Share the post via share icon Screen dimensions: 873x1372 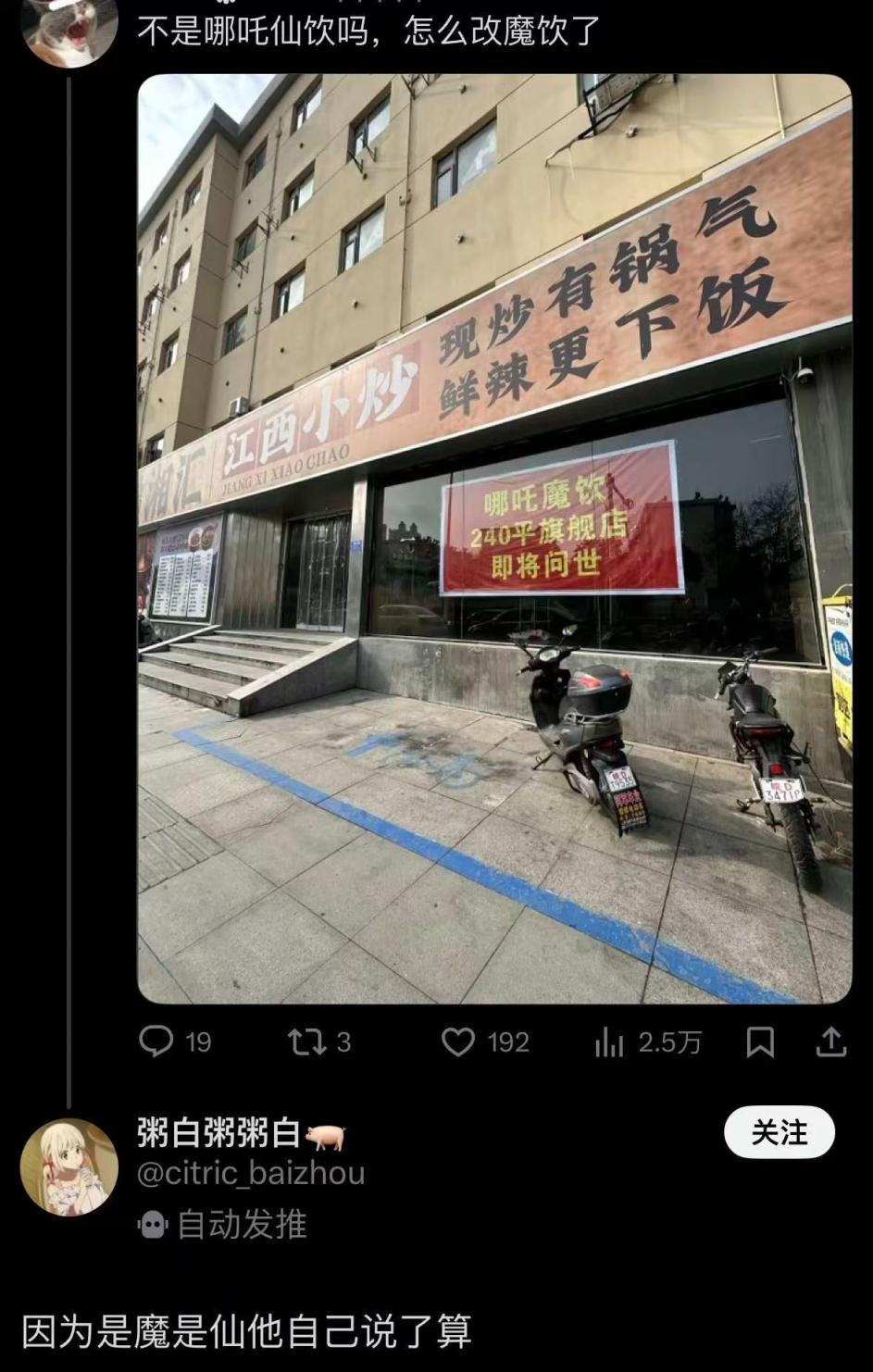tap(831, 1042)
